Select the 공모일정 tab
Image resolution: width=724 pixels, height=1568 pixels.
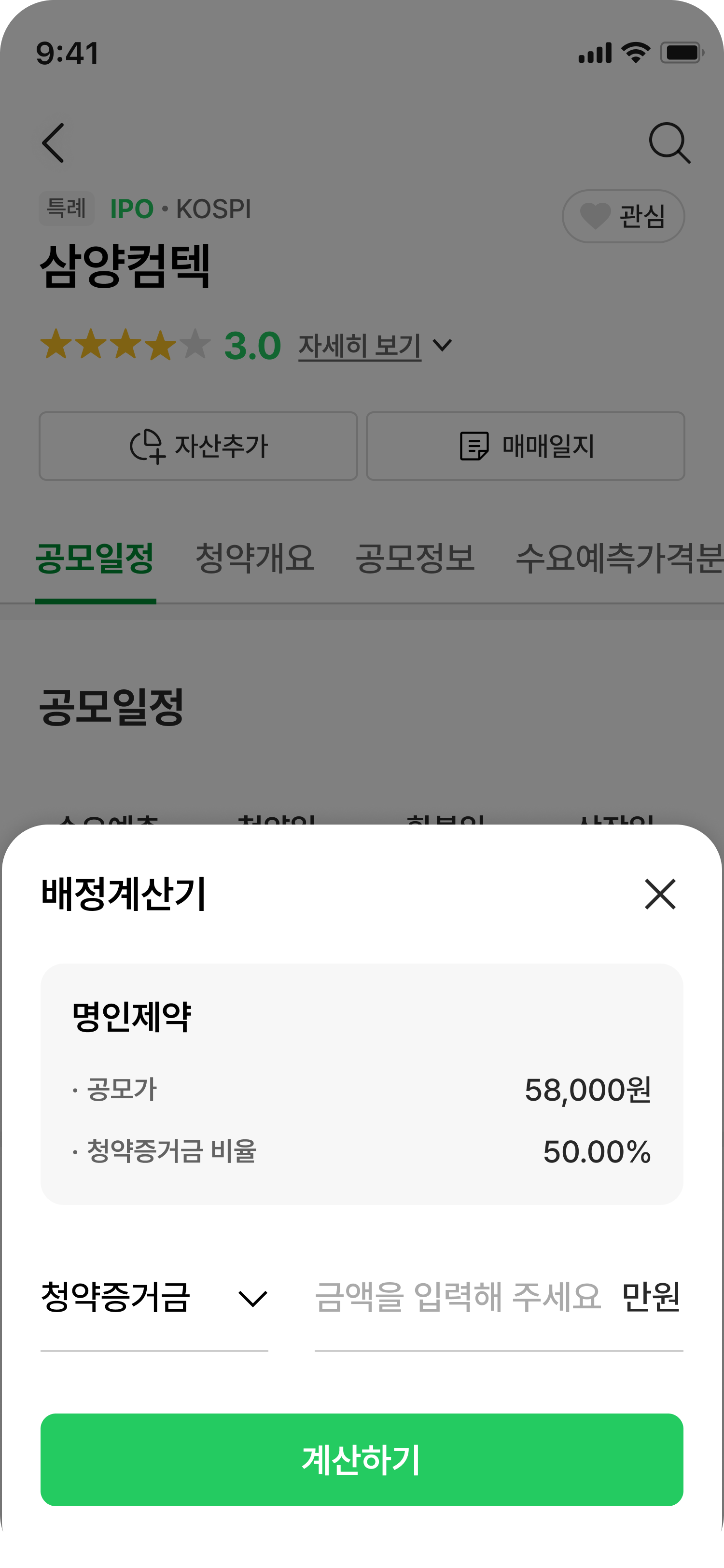(x=95, y=558)
